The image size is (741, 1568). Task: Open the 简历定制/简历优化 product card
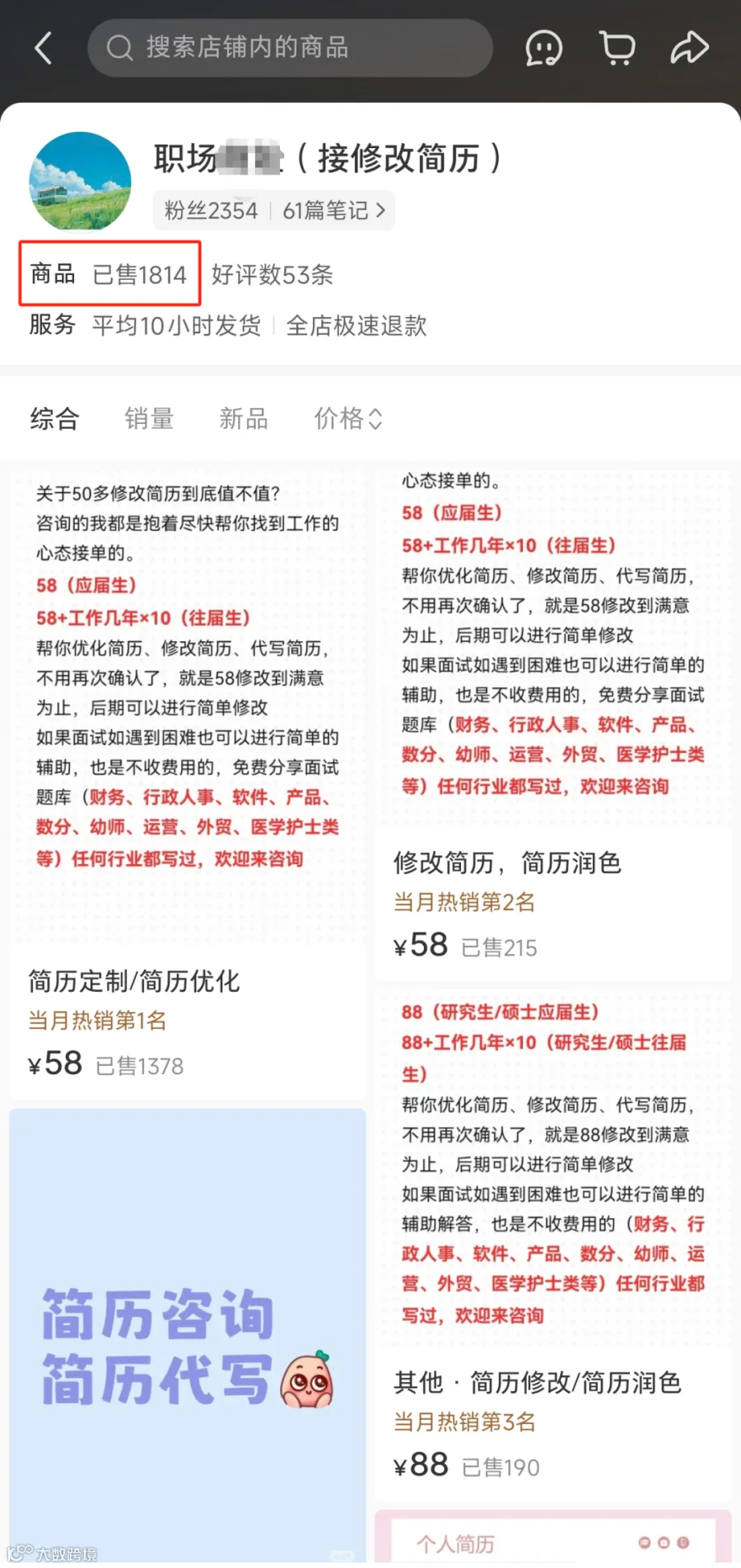(188, 781)
